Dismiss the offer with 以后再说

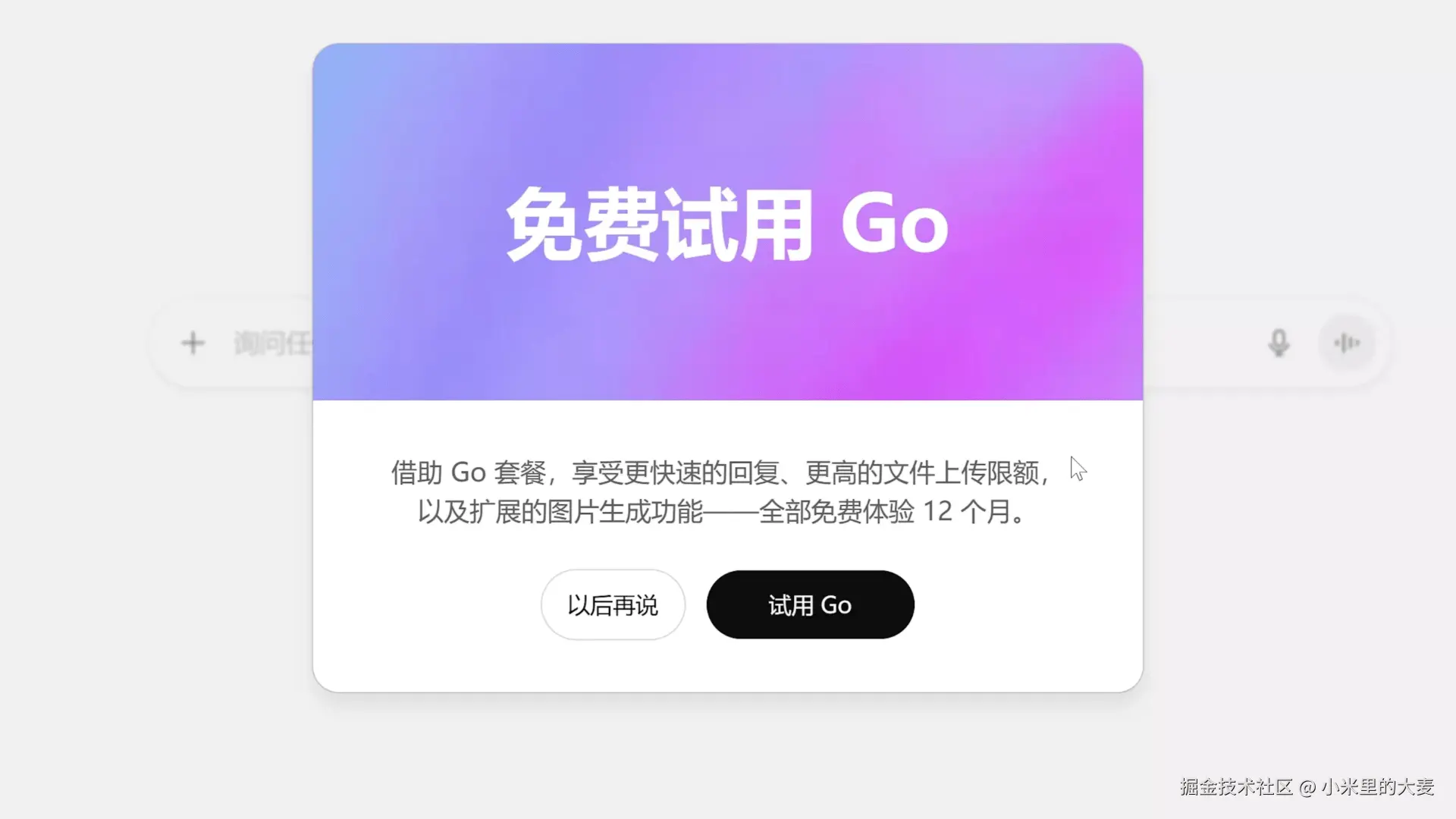[613, 605]
